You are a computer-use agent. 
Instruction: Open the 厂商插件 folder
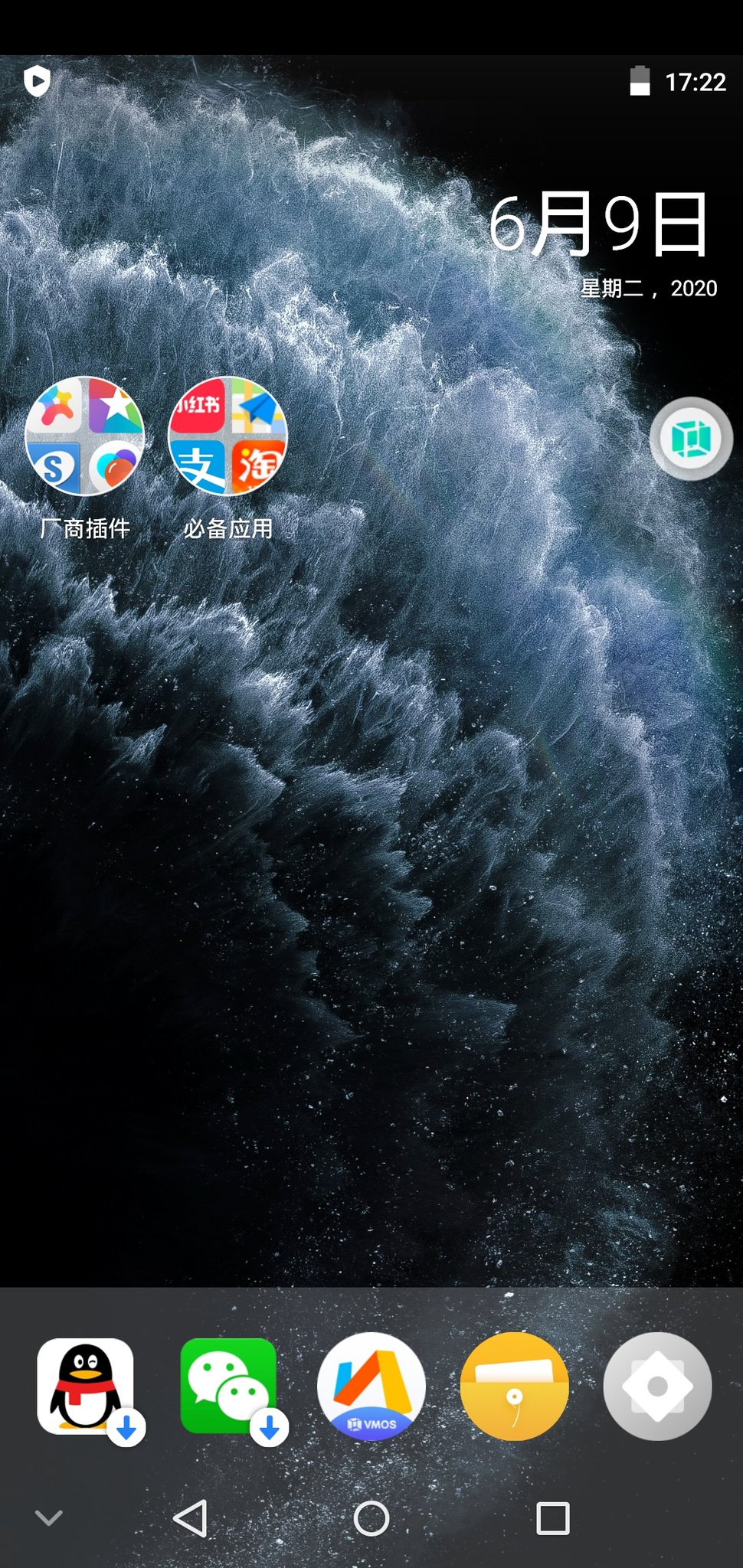[x=84, y=436]
